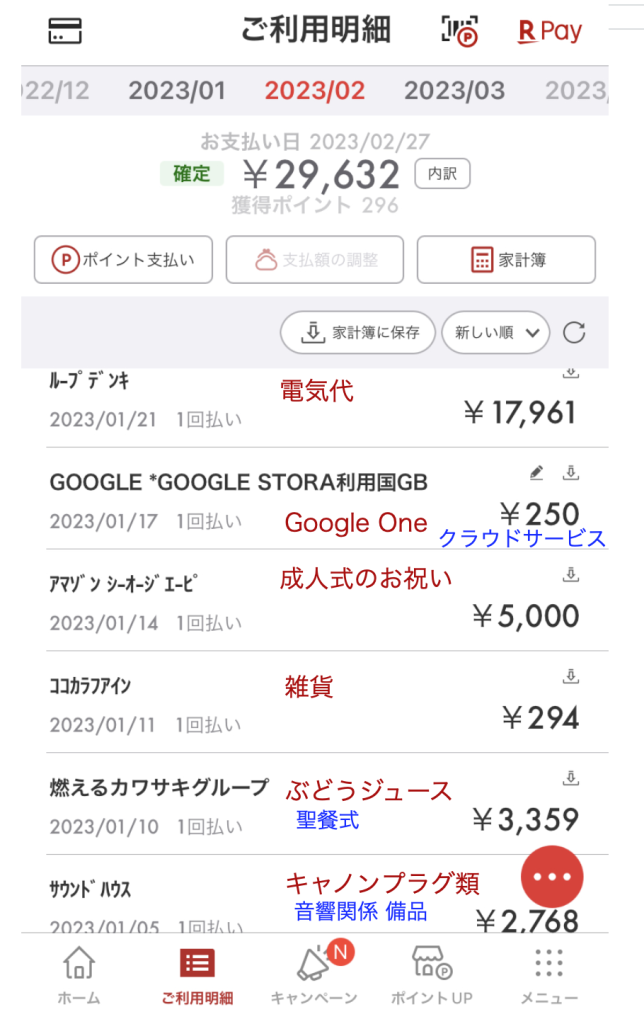Go to the ホーム tab
This screenshot has width=644, height=1024.
point(78,975)
